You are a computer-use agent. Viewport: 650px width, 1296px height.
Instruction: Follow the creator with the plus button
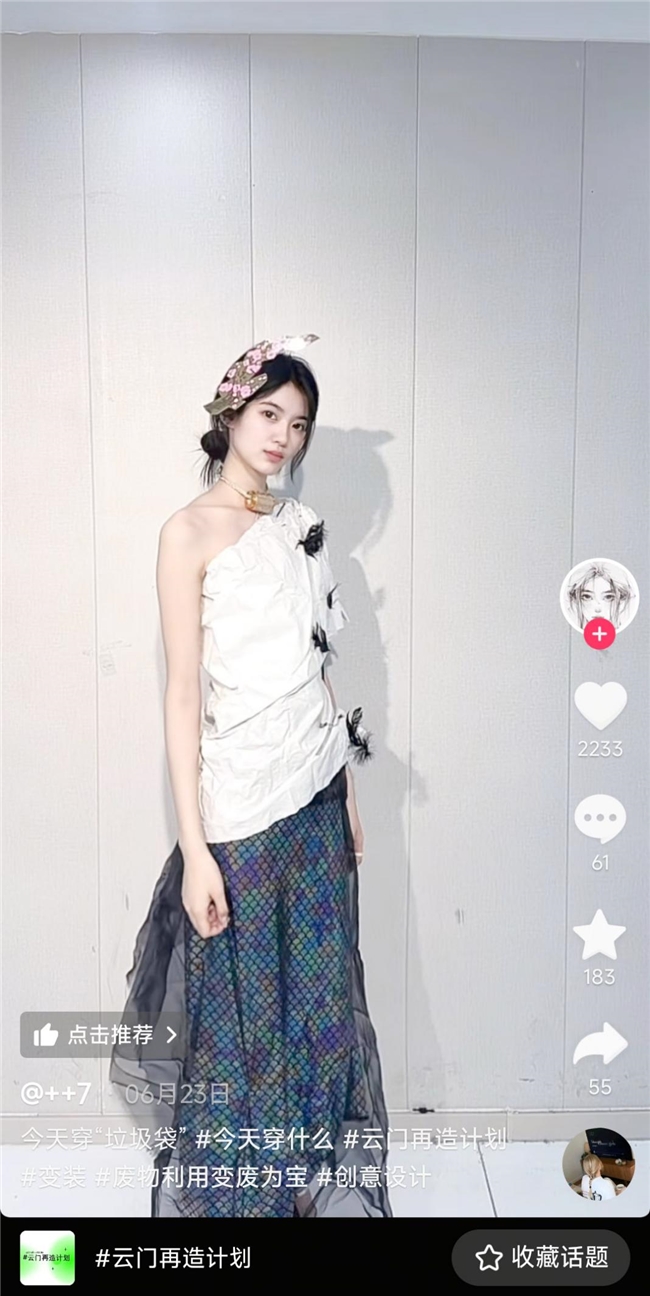point(599,634)
